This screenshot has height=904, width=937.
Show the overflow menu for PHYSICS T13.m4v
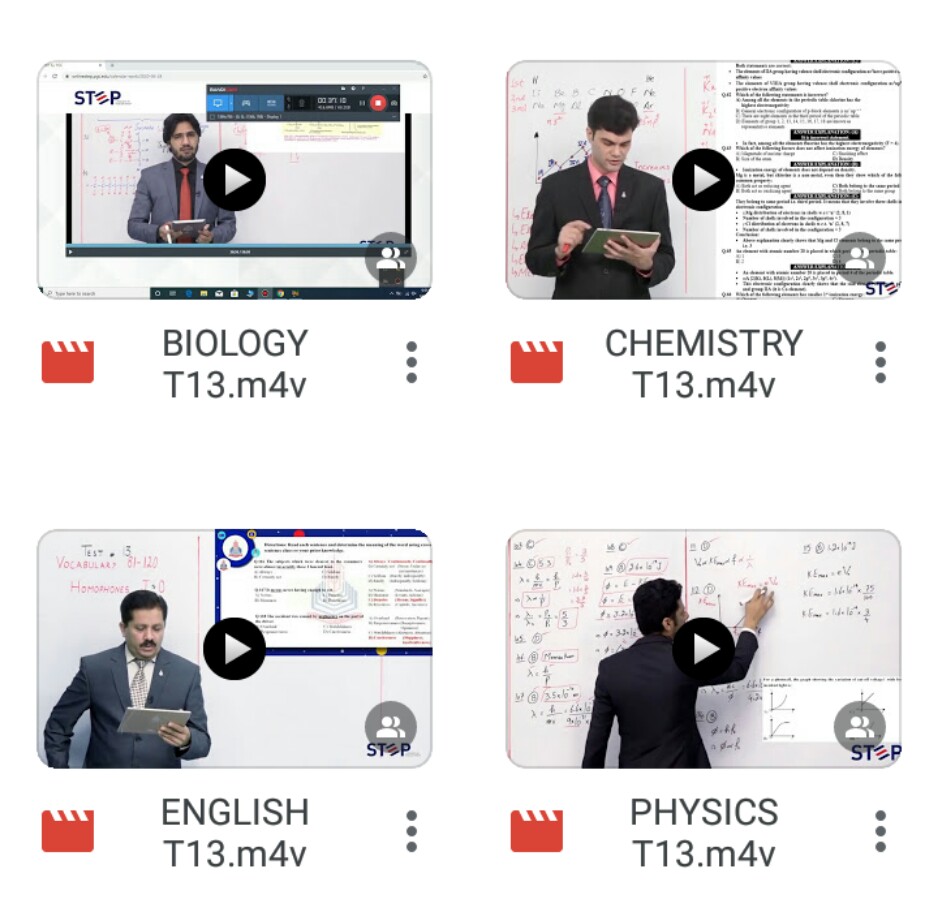(x=880, y=831)
